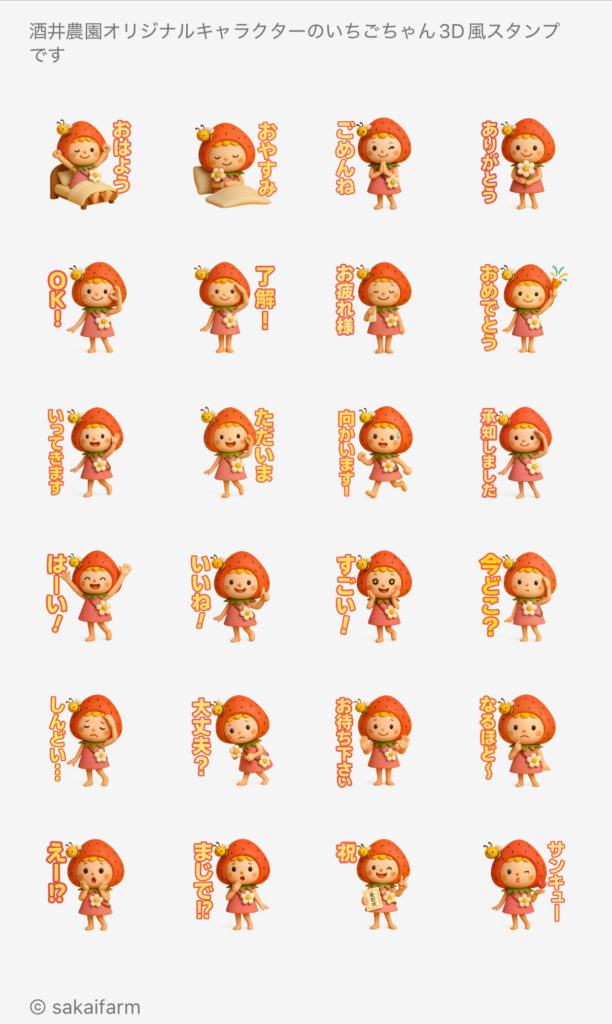Screen dimensions: 612x1024
Task: Tap the OK! sticker
Action: coord(89,308)
